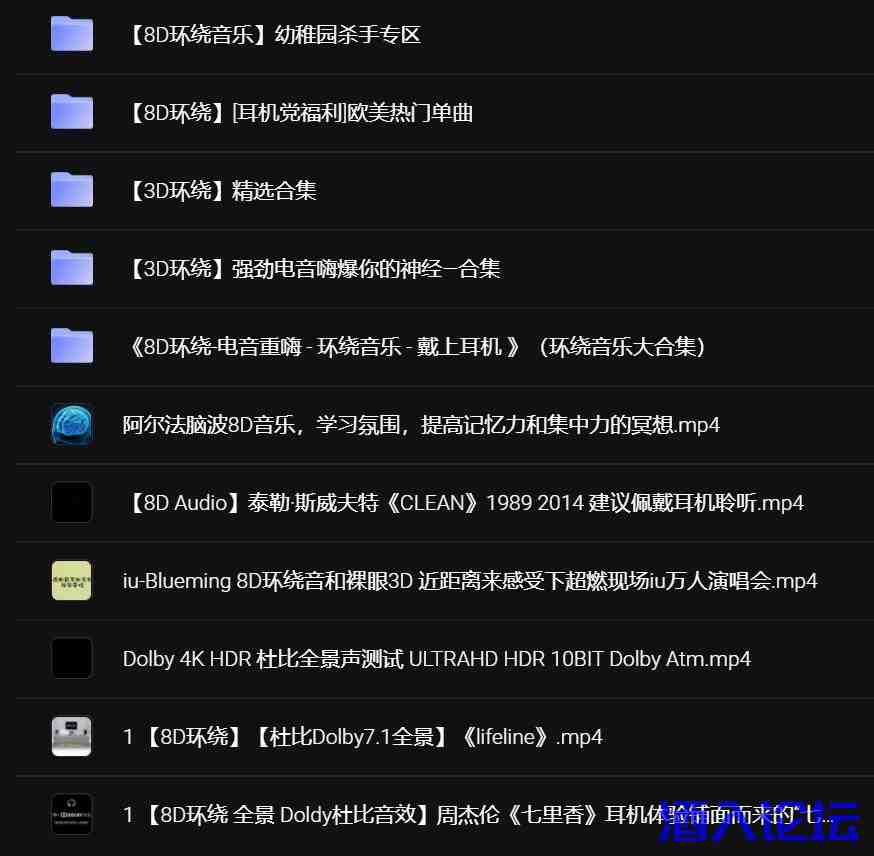The height and width of the screenshot is (856, 874).
Task: Open the 强劲电音嗨爆你的神经 folder
Action: tap(312, 269)
